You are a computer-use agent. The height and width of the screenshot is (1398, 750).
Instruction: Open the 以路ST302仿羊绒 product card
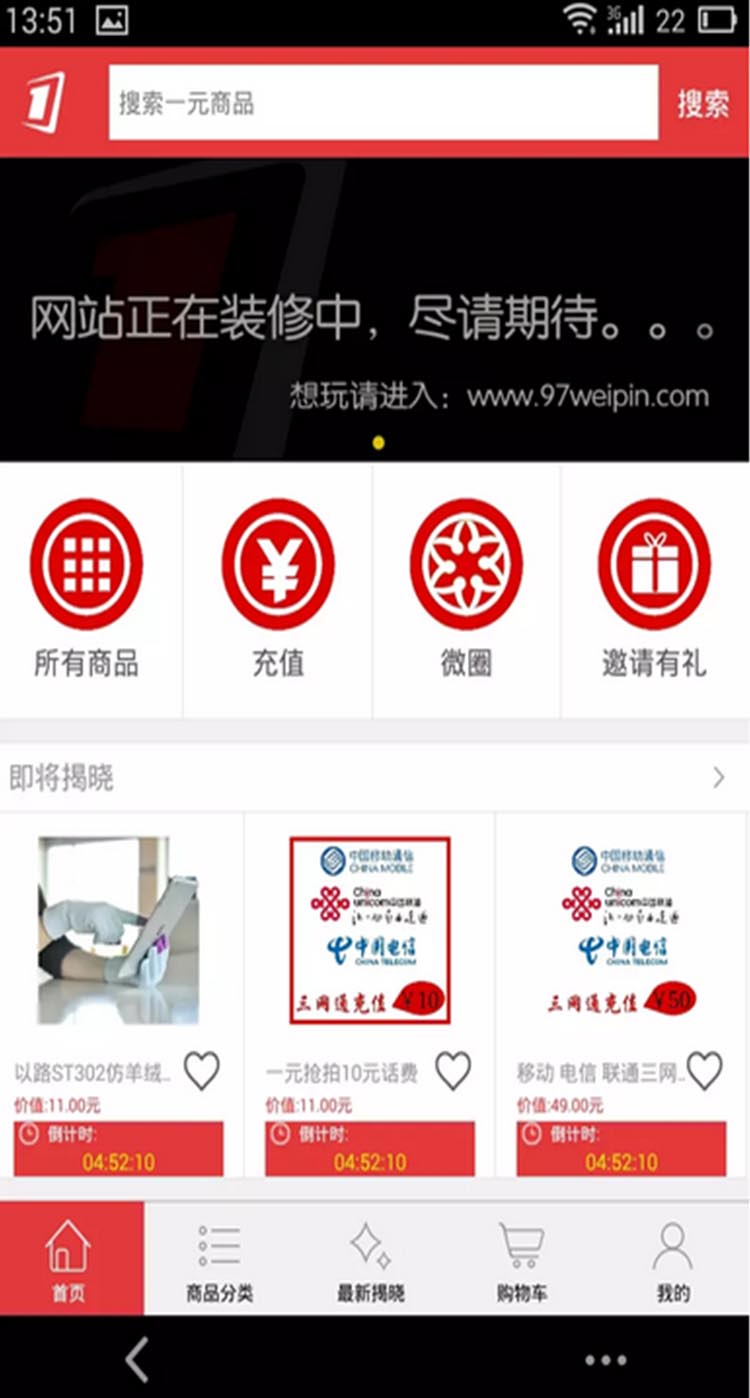[118, 932]
